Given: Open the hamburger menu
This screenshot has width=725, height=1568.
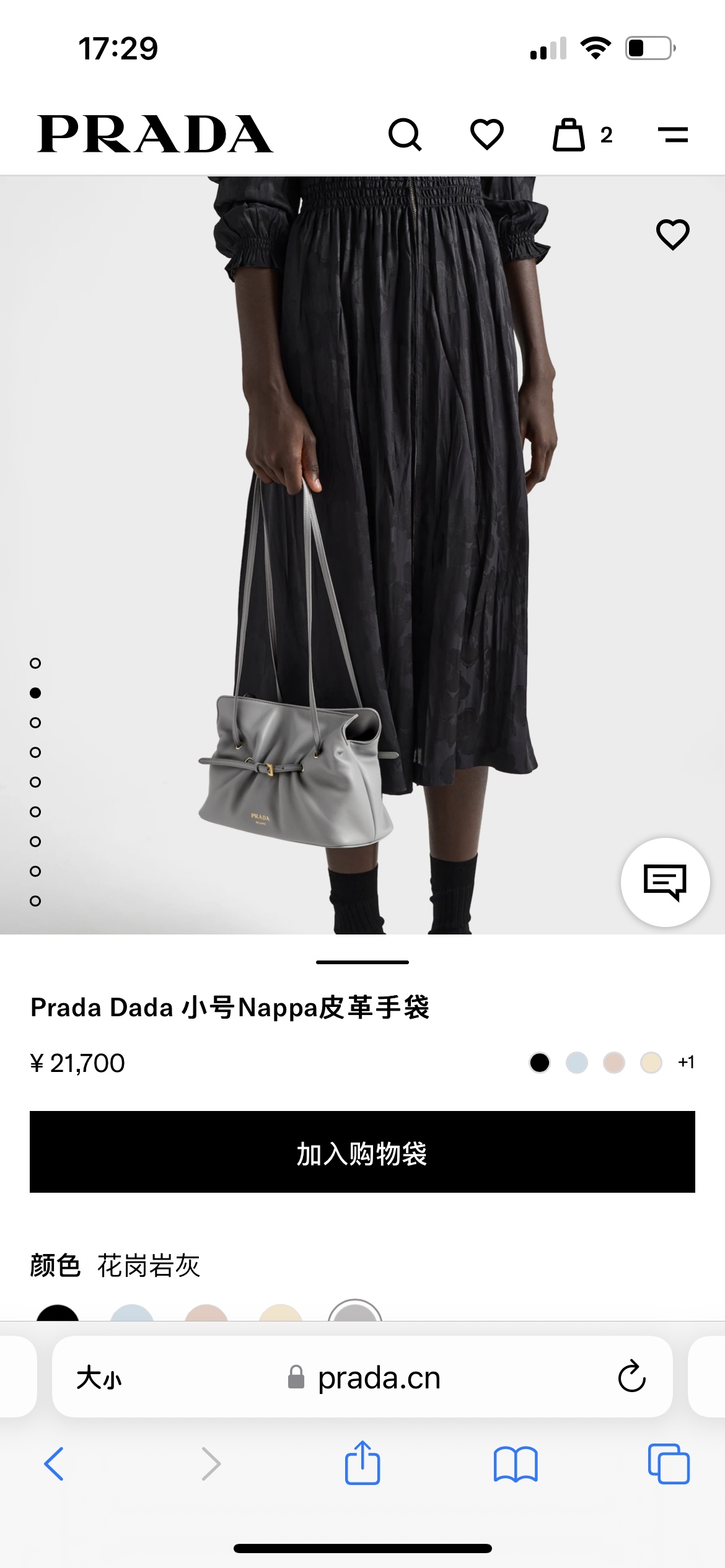Looking at the screenshot, I should coord(673,134).
